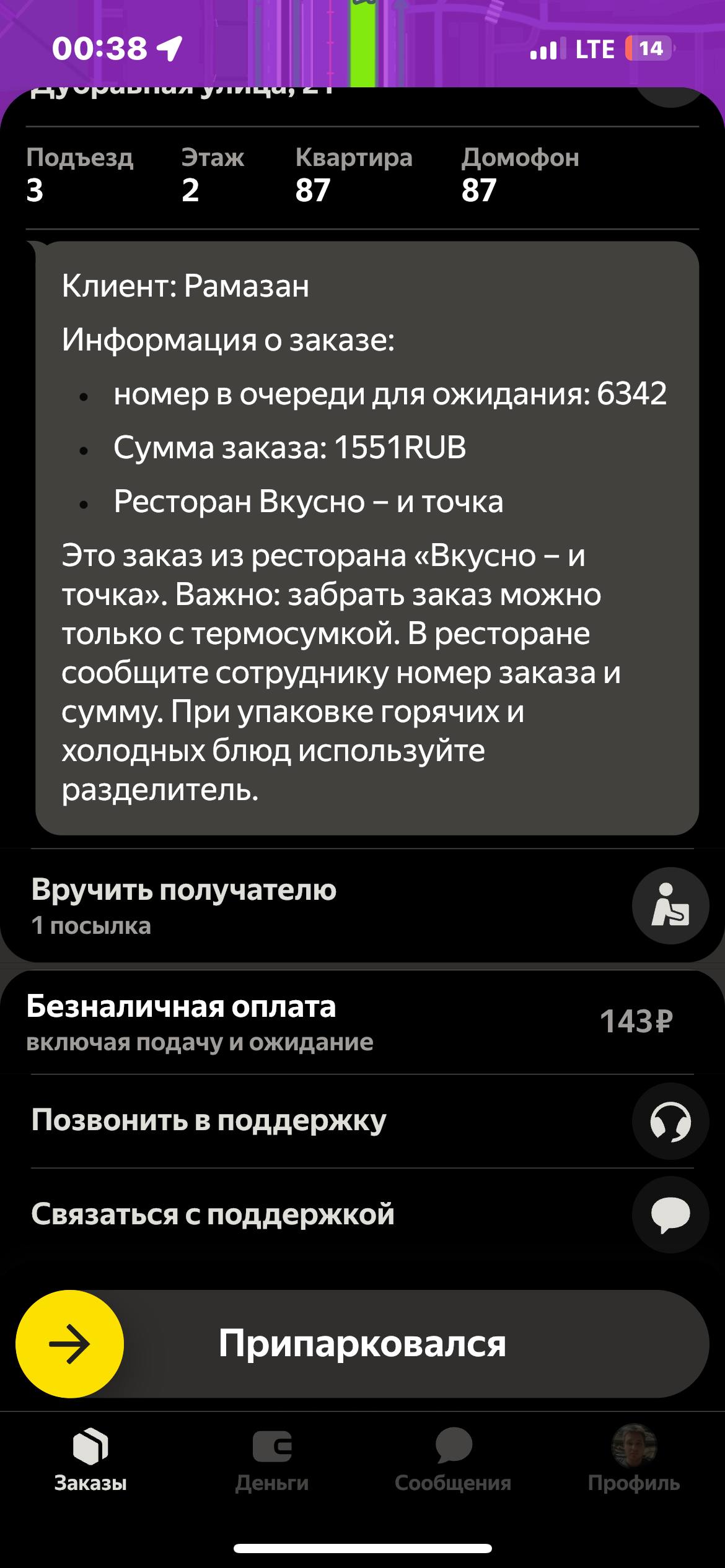725x1568 pixels.
Task: Tap the hand-over parcel icon
Action: (670, 906)
